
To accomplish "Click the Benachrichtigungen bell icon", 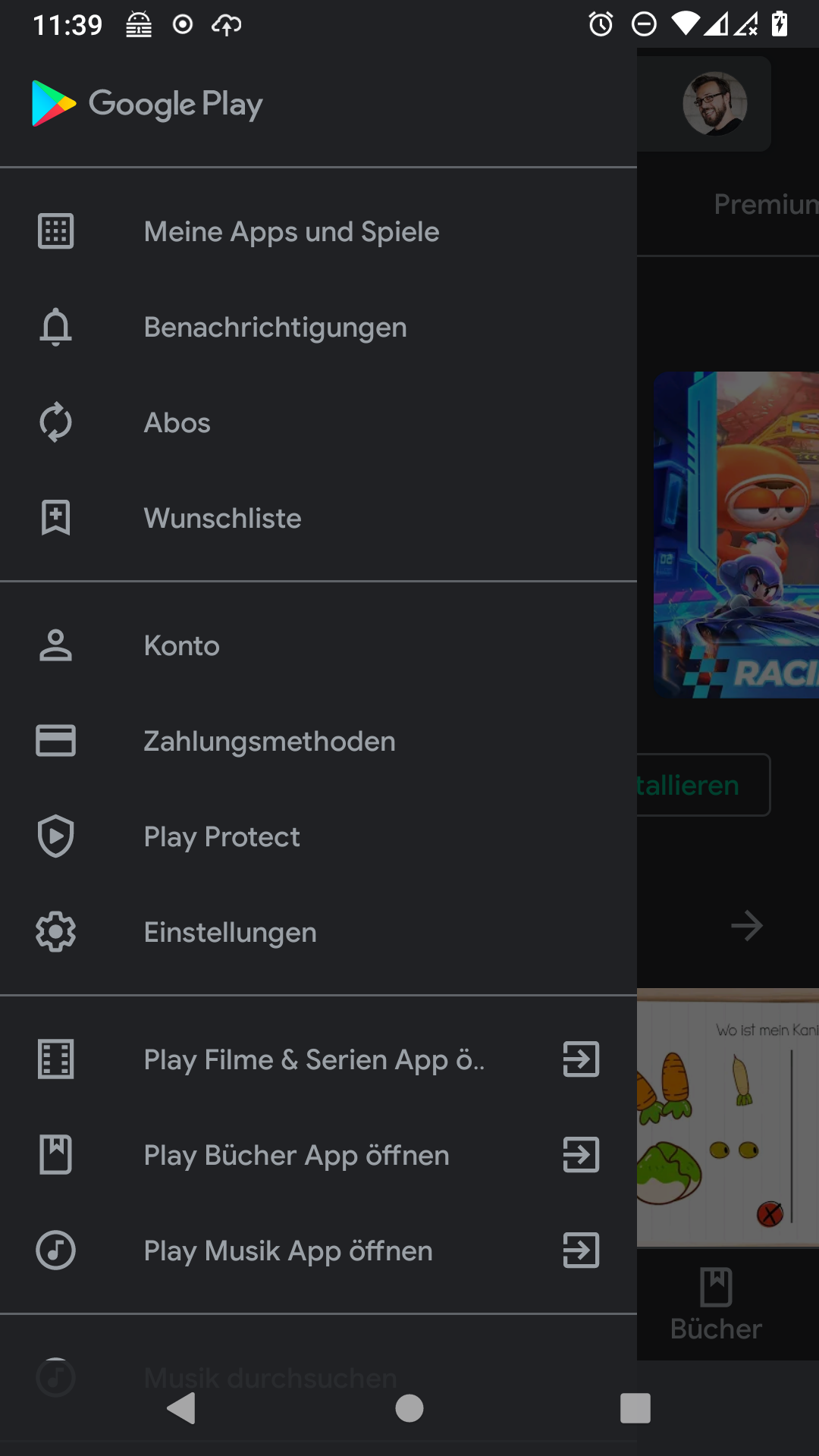I will [x=54, y=327].
